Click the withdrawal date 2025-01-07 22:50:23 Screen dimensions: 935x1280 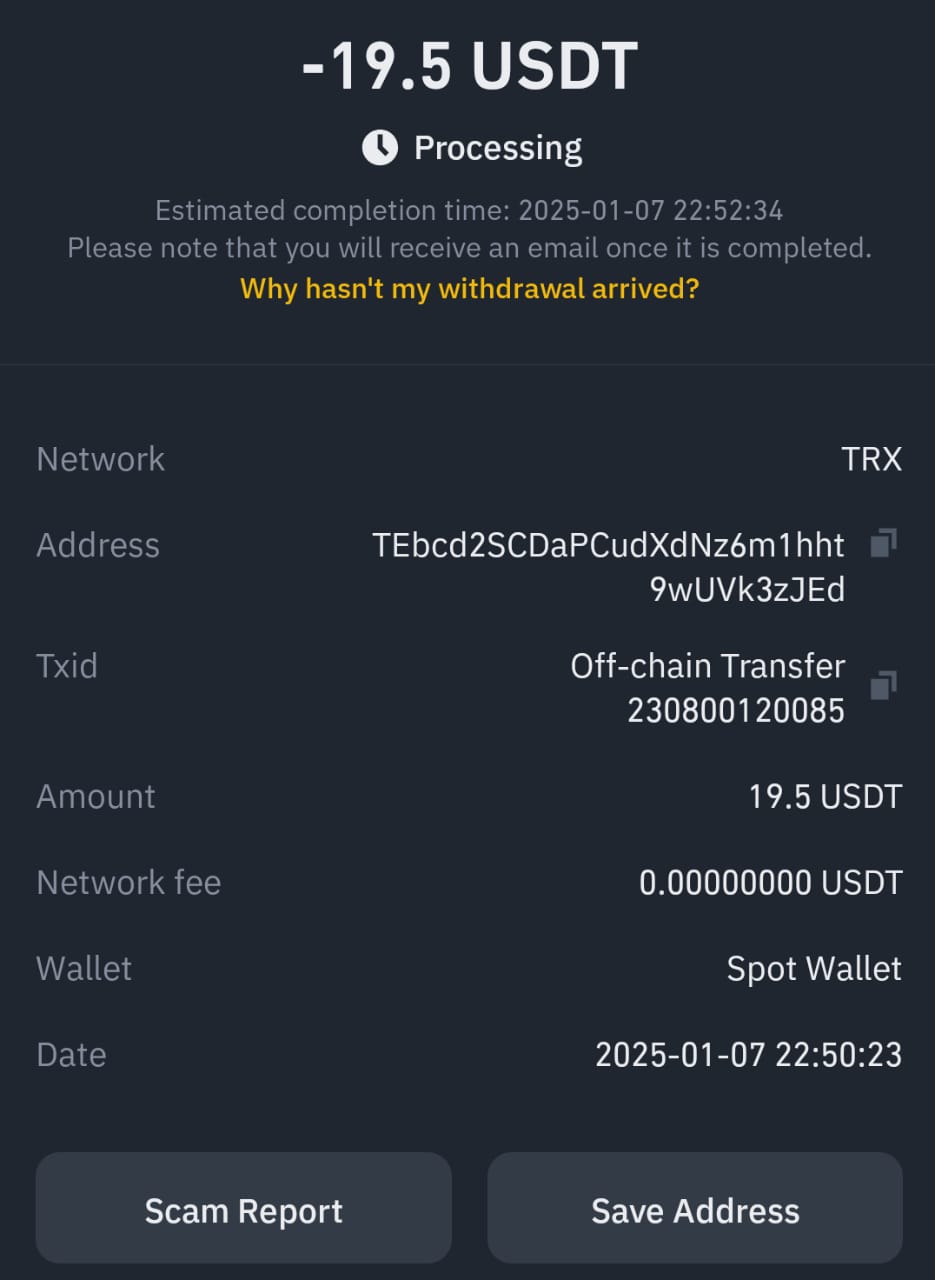748,1054
